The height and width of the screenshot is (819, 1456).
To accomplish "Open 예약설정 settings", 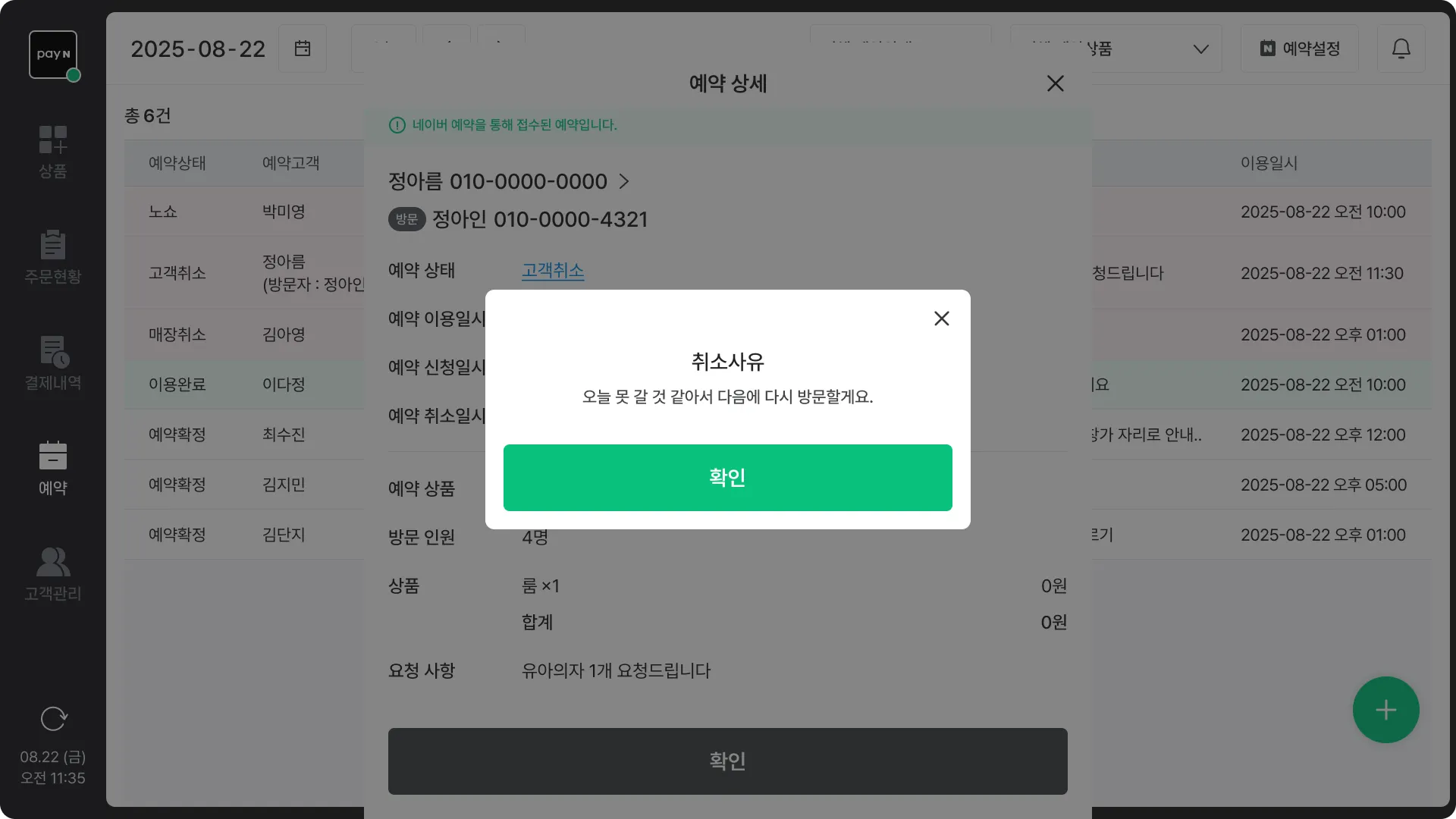I will coord(1299,49).
